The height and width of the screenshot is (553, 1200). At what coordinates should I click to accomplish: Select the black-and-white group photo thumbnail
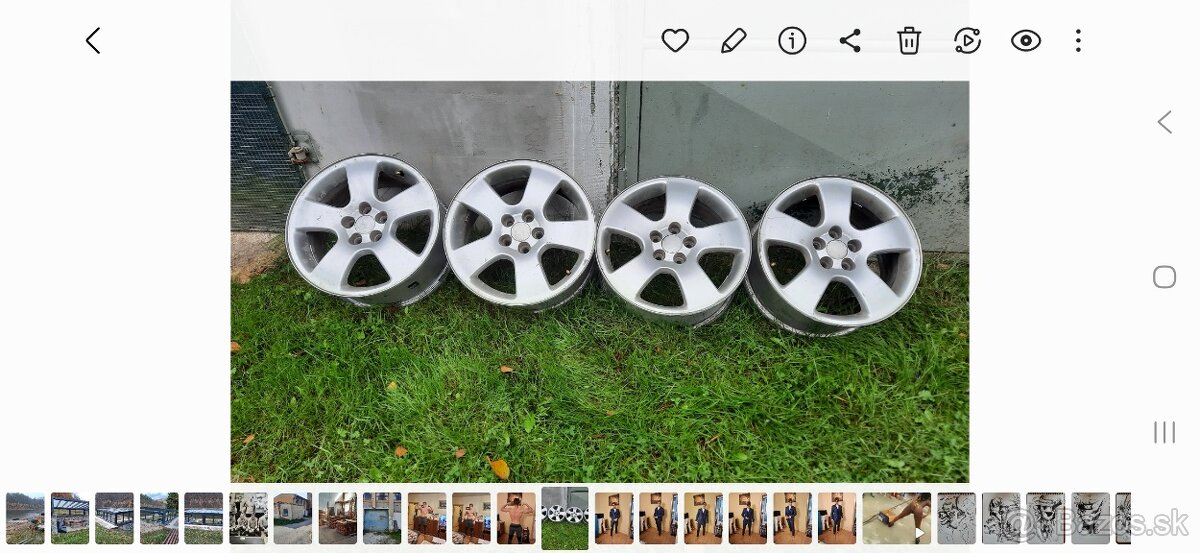tap(248, 518)
